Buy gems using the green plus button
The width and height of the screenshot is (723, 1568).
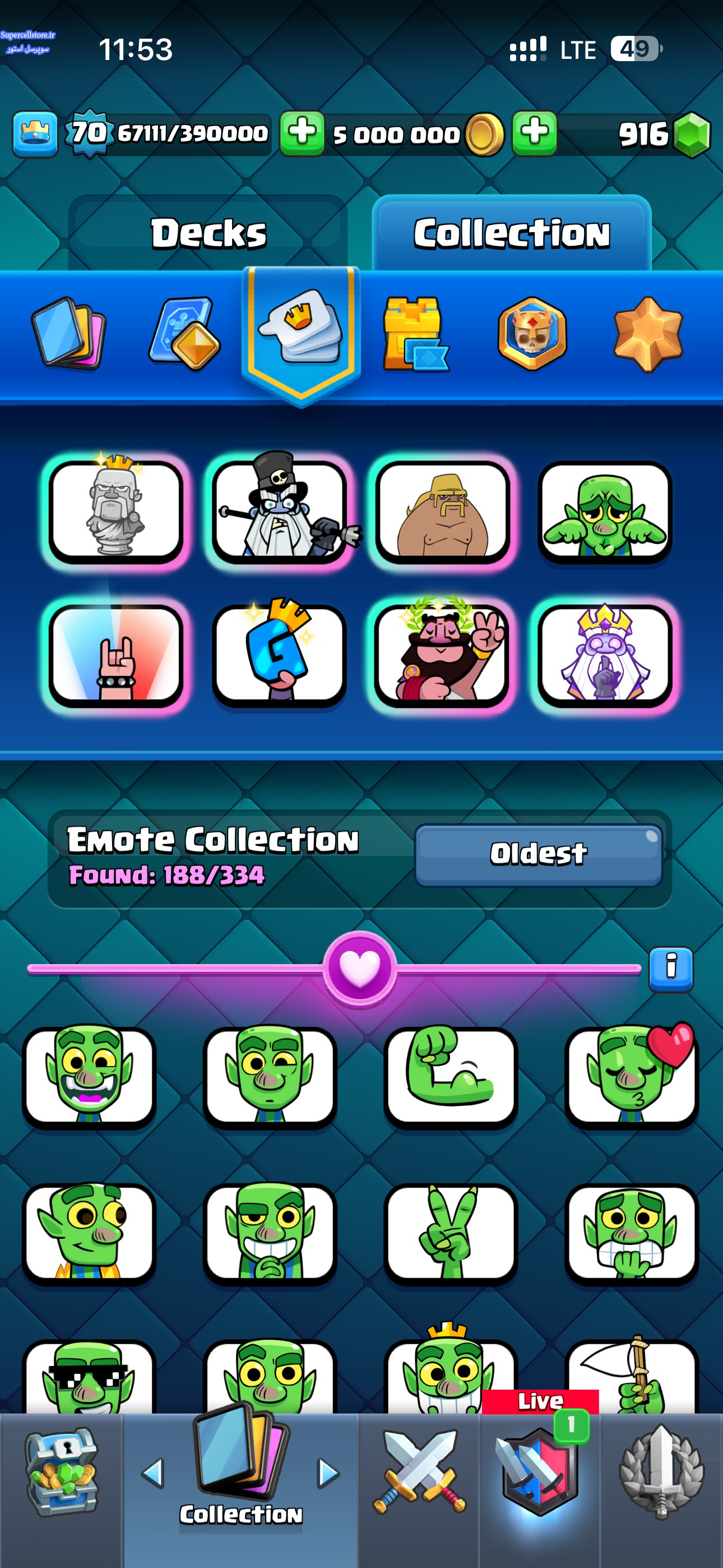pyautogui.click(x=534, y=133)
